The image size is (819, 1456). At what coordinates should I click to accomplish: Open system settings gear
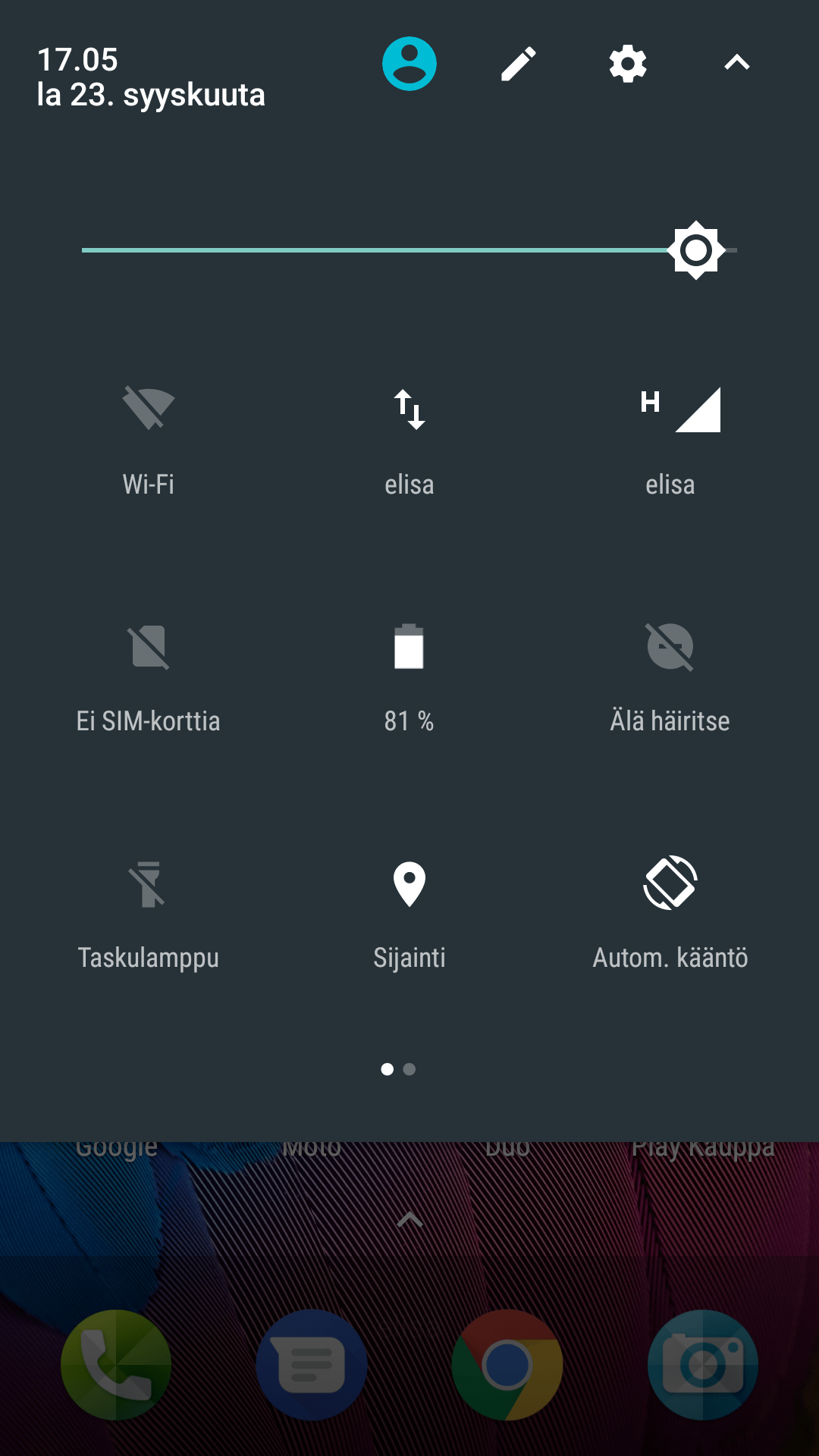[x=628, y=64]
